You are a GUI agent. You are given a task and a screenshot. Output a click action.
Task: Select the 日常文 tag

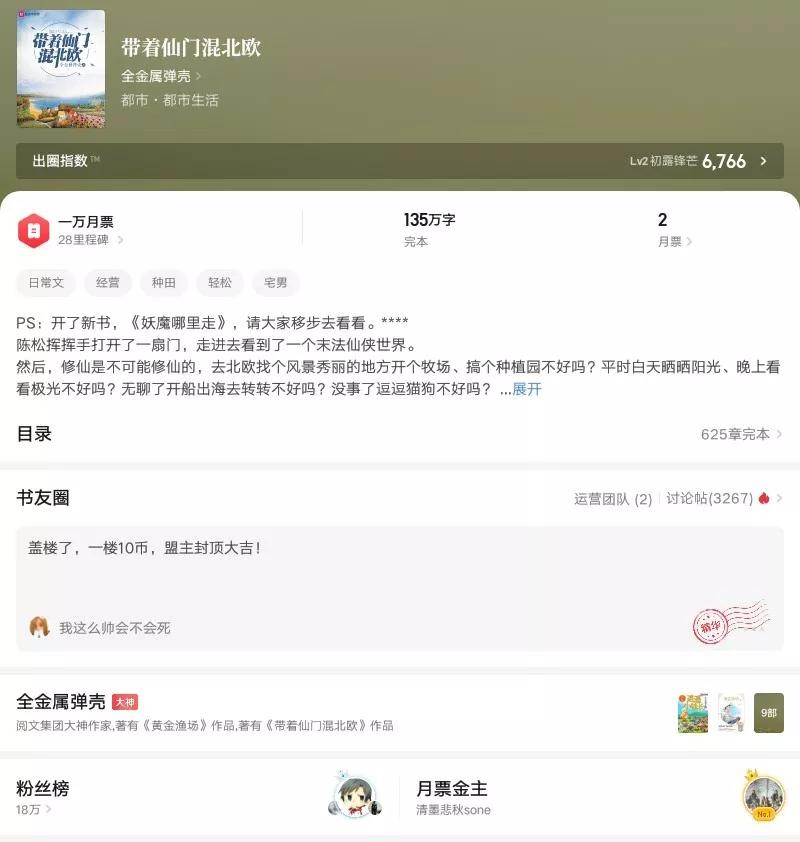(x=46, y=283)
